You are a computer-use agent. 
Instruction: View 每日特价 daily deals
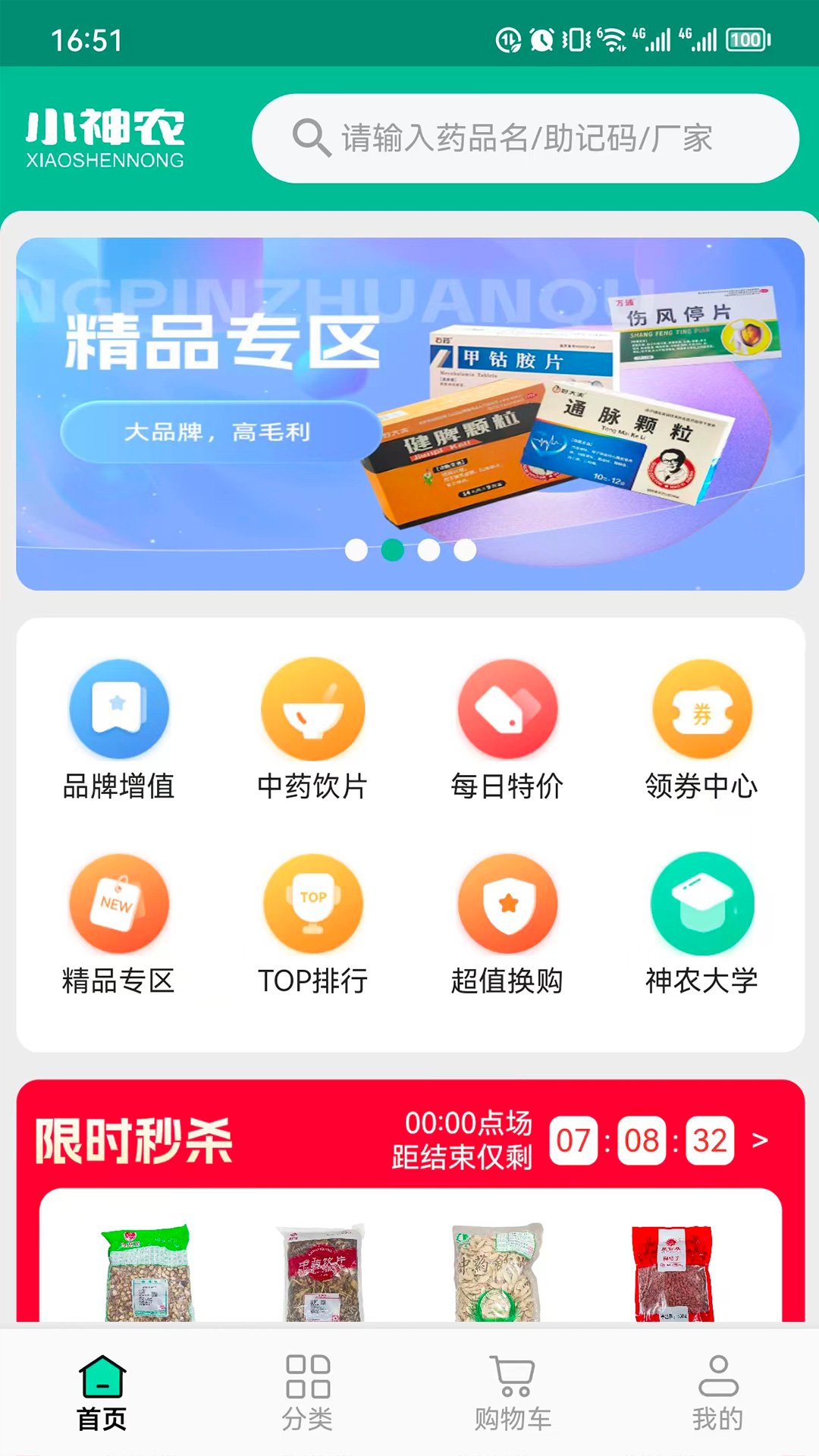coord(507,730)
